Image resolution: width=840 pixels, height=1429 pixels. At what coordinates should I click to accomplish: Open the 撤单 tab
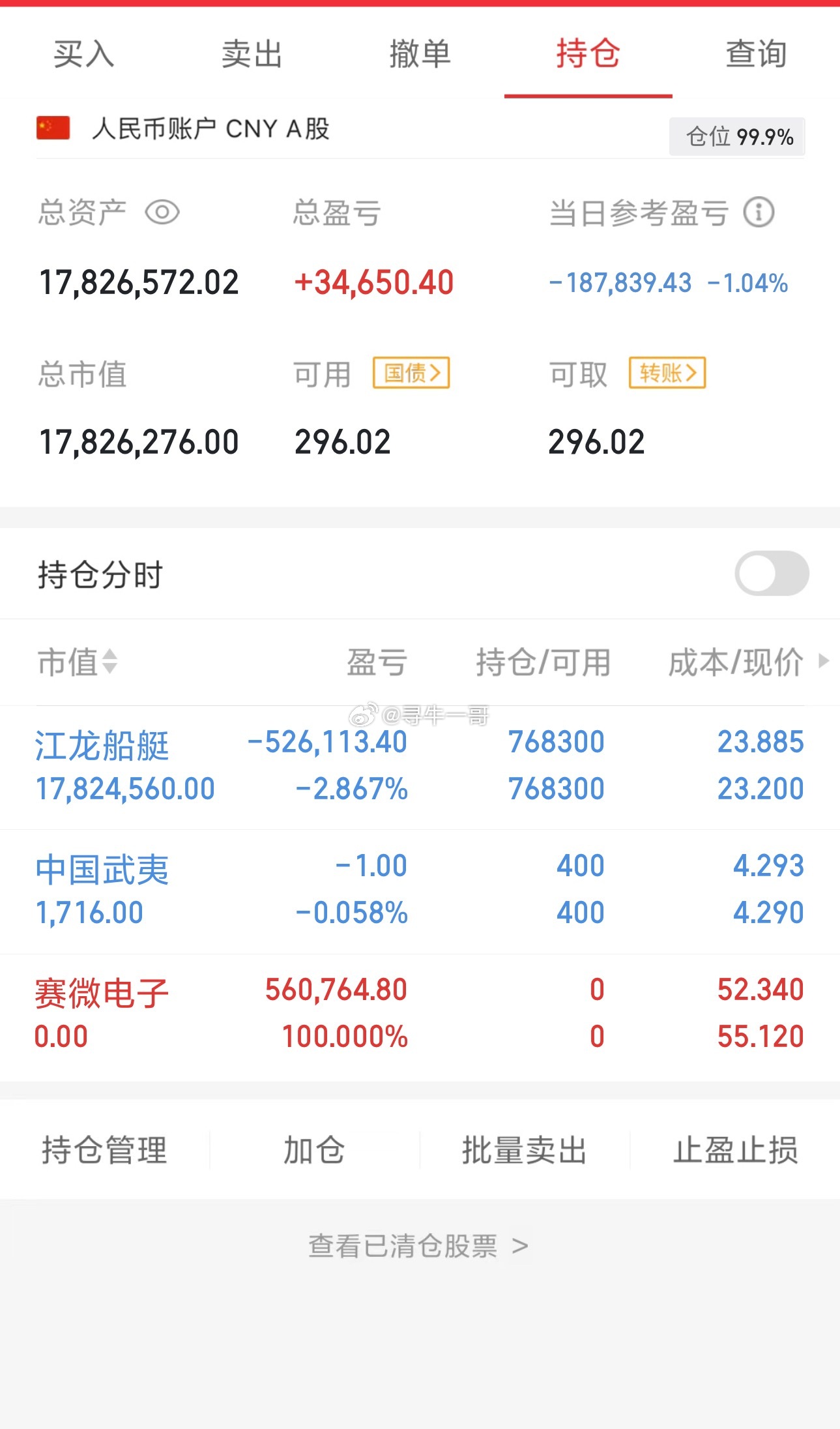[x=420, y=55]
